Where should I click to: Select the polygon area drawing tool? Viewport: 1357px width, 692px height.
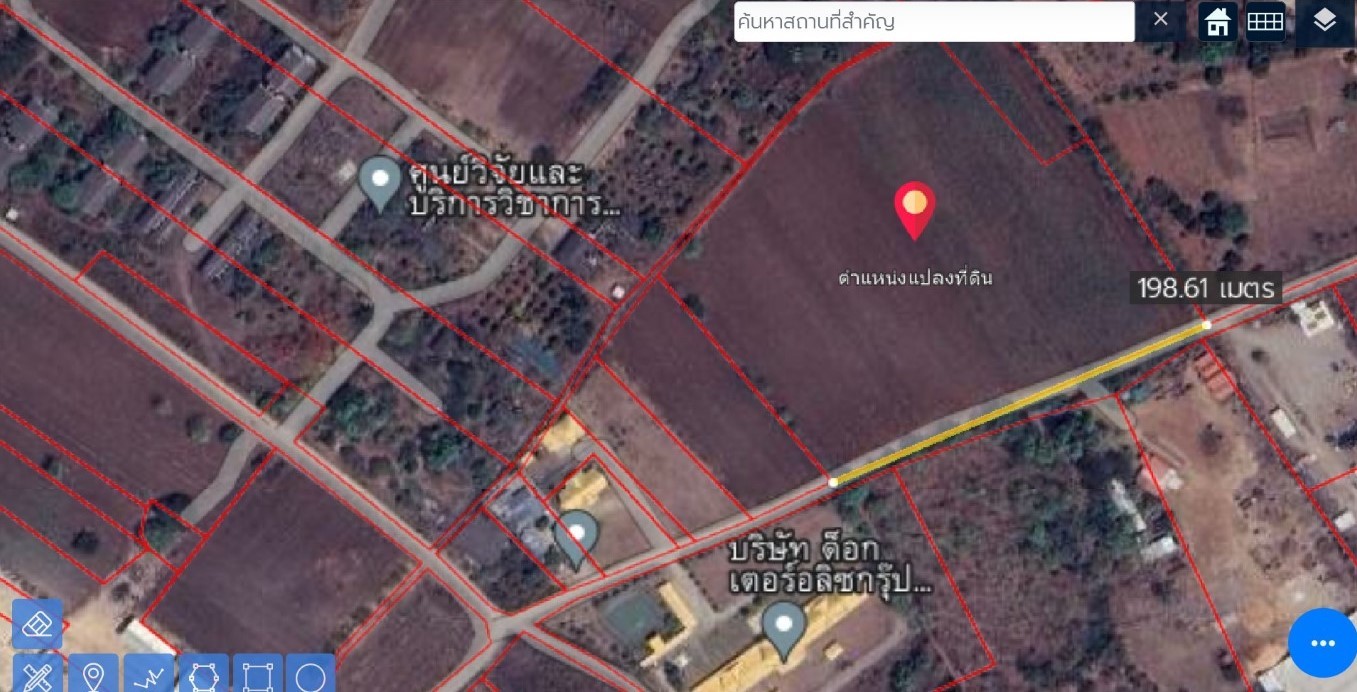pyautogui.click(x=203, y=676)
